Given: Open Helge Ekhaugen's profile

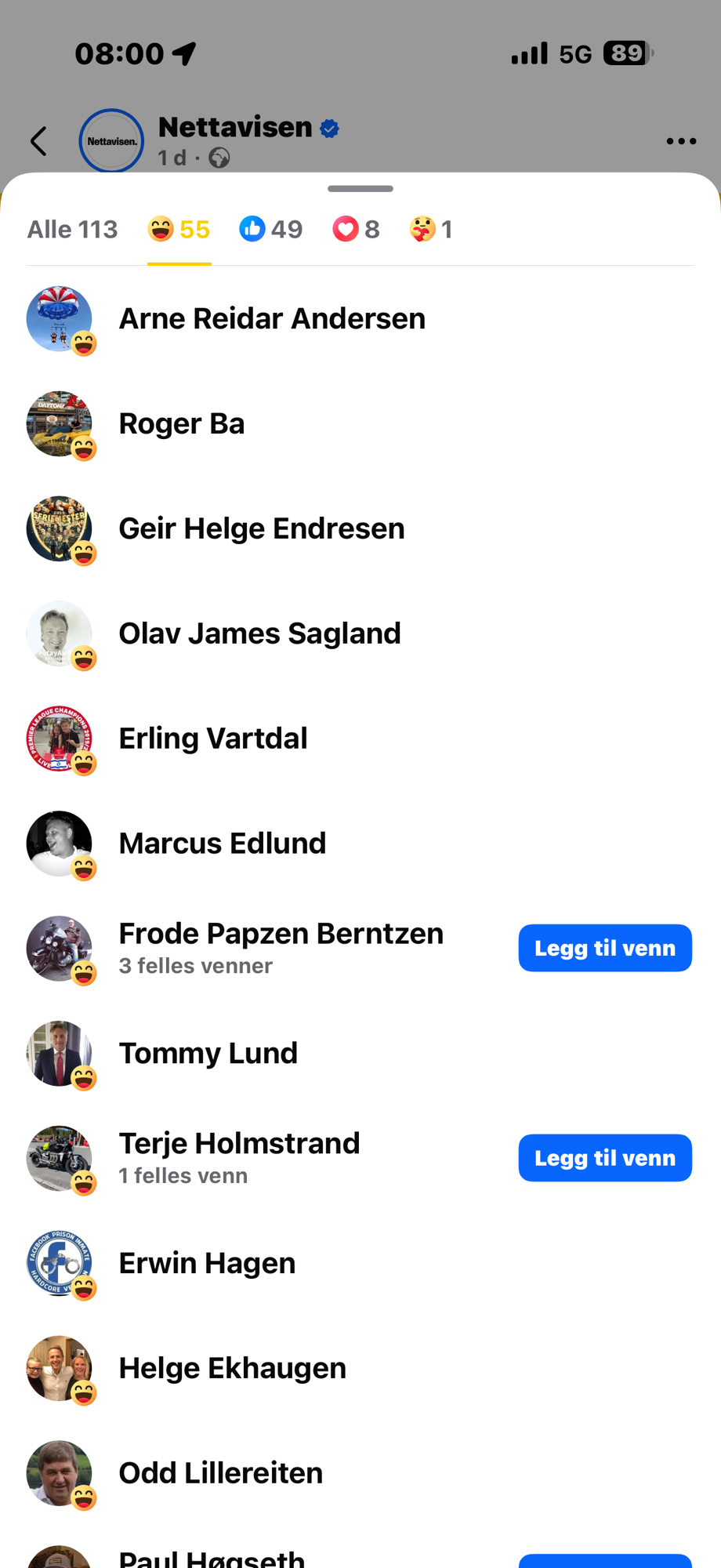Looking at the screenshot, I should click(232, 1369).
